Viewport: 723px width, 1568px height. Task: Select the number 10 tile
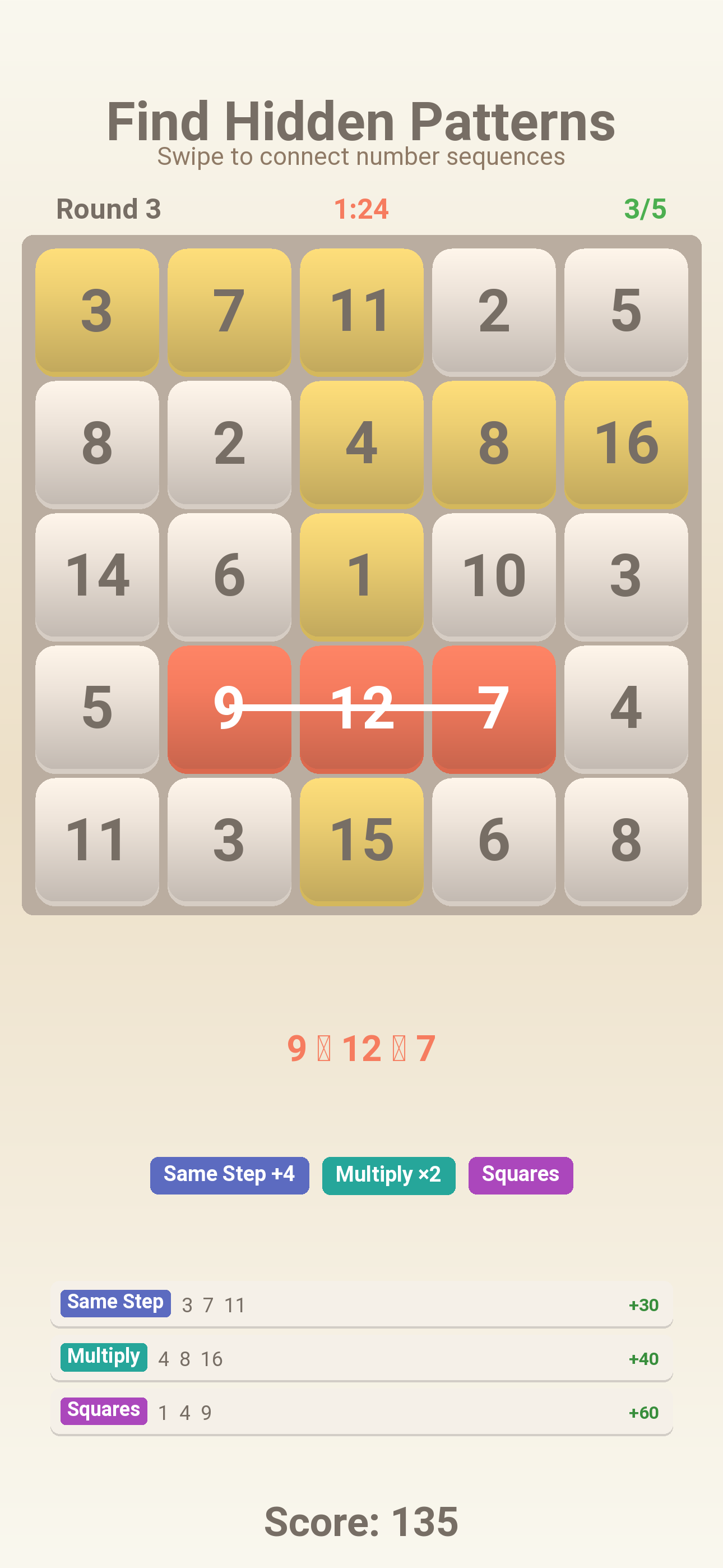point(494,575)
